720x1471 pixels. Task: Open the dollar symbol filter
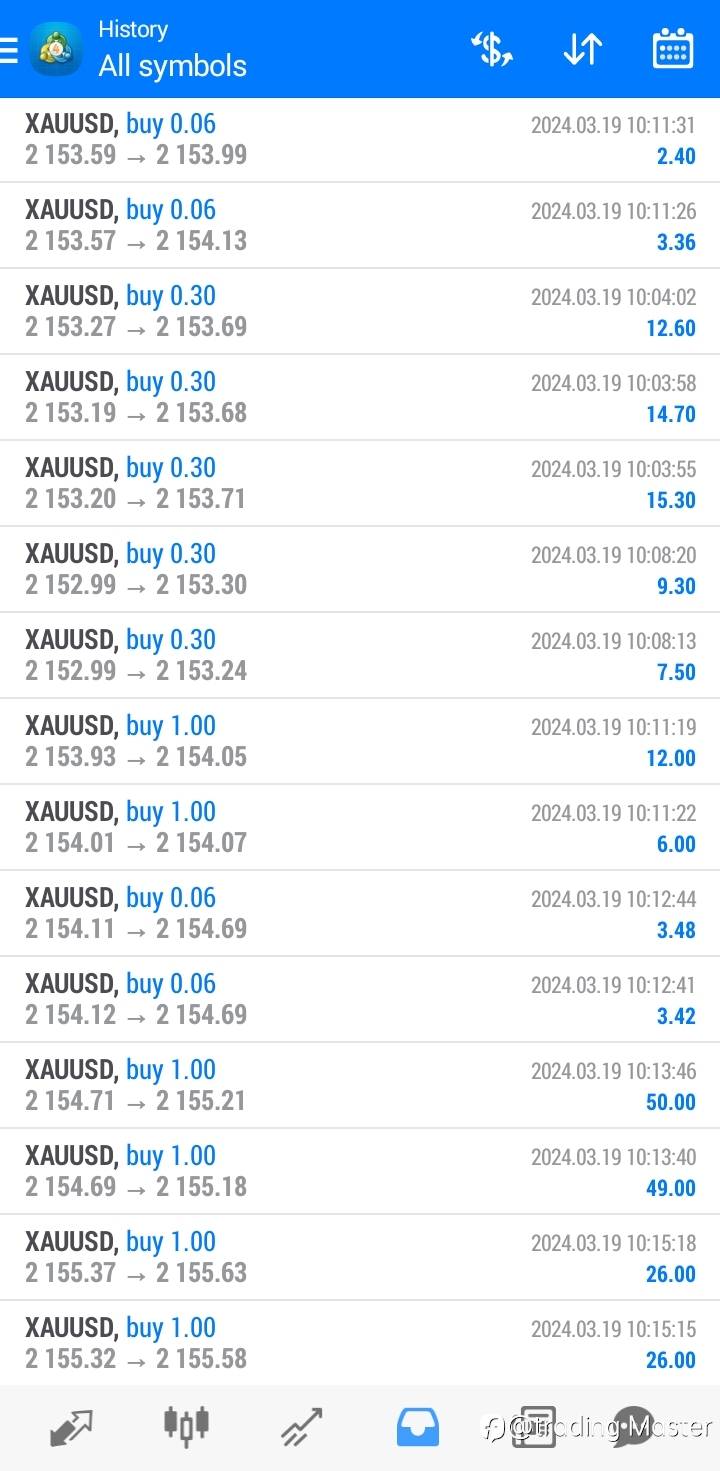(492, 49)
